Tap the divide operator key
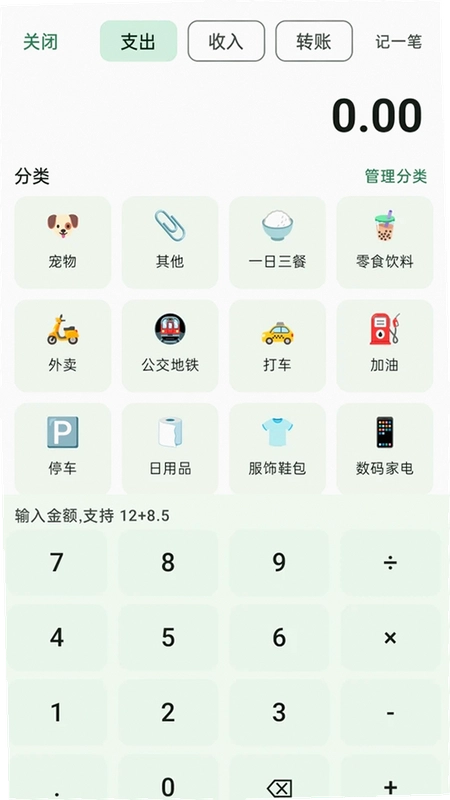The height and width of the screenshot is (800, 450). point(390,563)
